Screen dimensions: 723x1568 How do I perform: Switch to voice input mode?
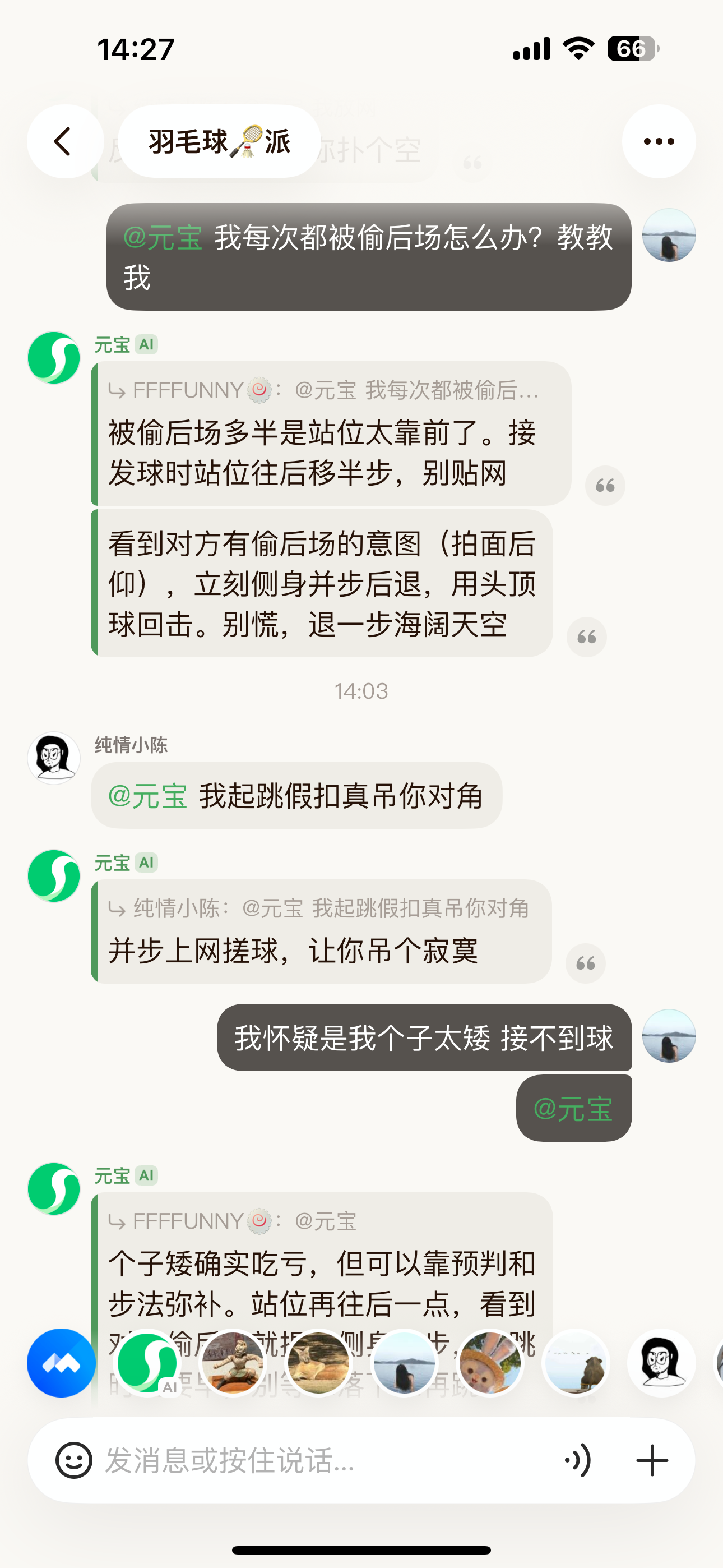tap(577, 1460)
